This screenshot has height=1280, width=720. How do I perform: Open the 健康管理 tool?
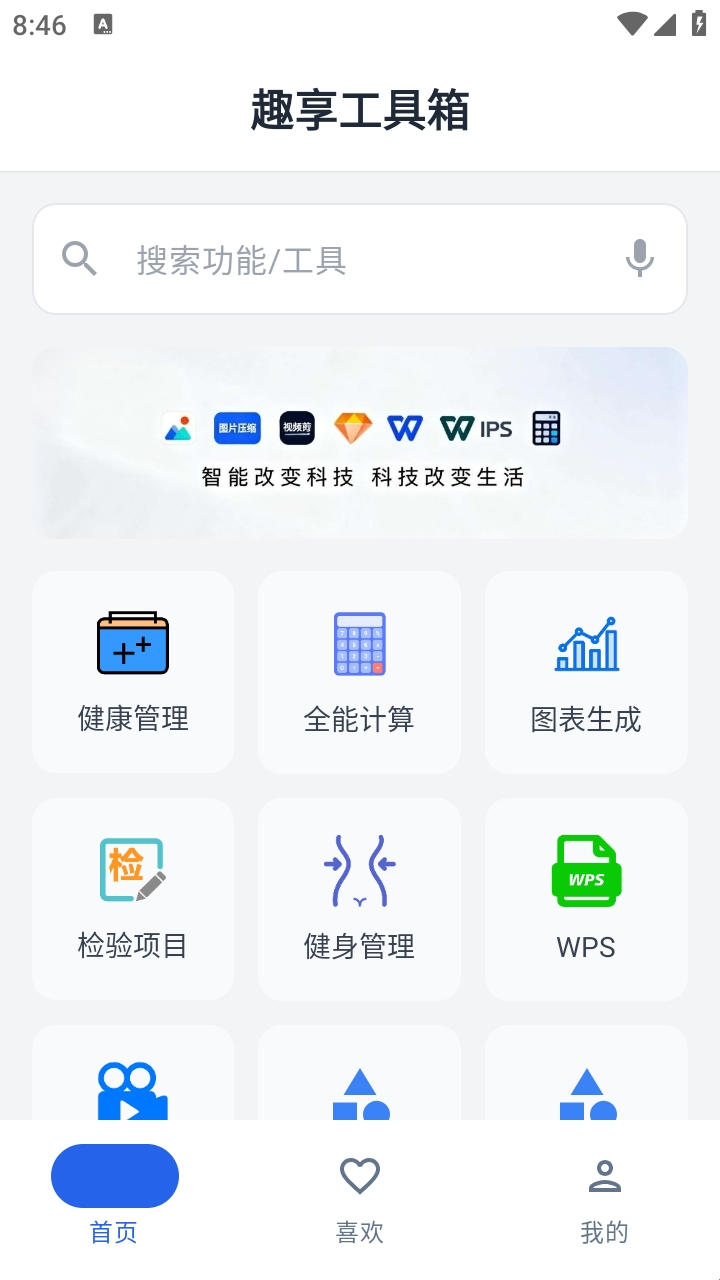coord(133,672)
